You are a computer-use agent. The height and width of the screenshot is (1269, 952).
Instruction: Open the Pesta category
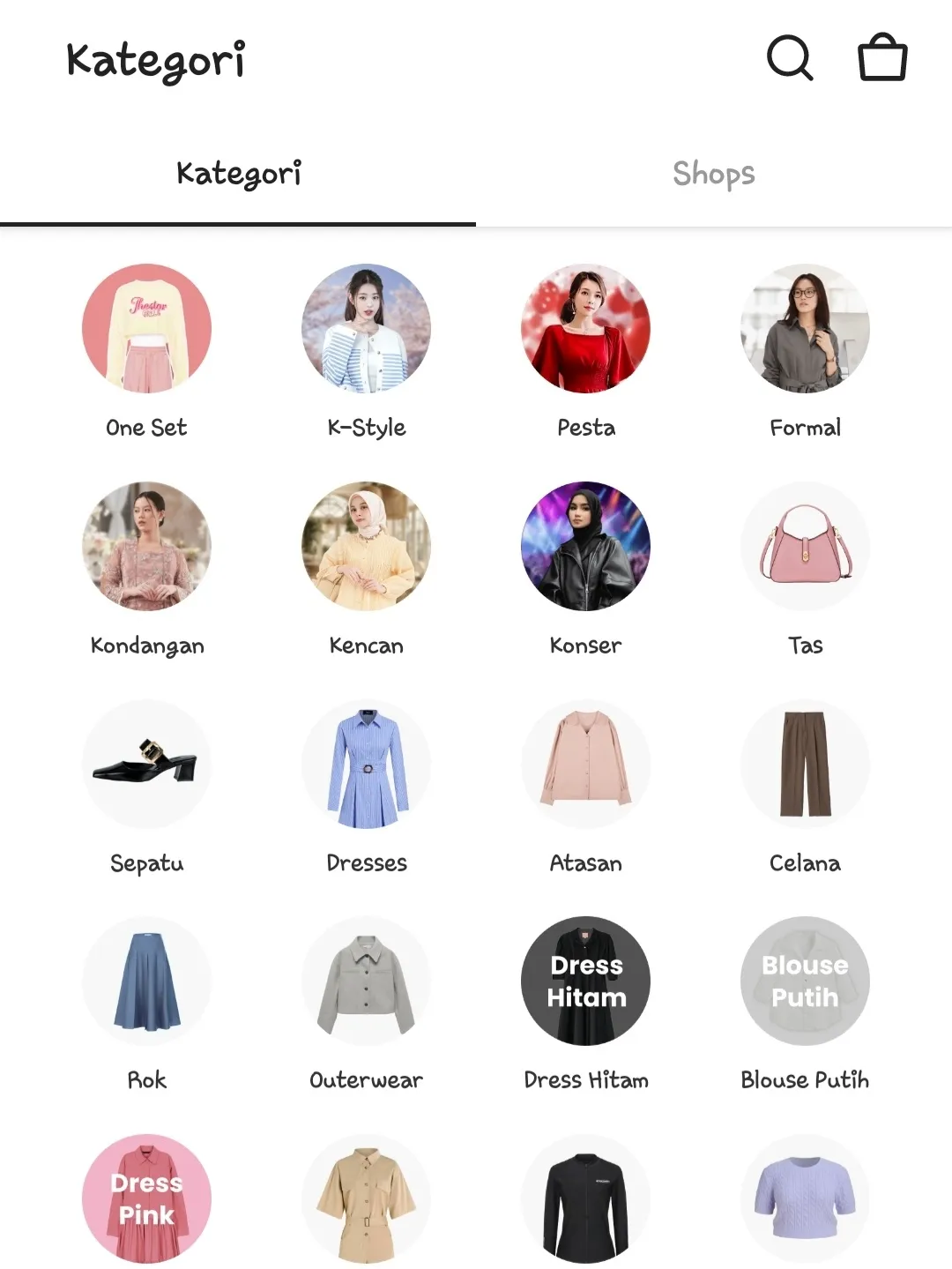pos(585,328)
